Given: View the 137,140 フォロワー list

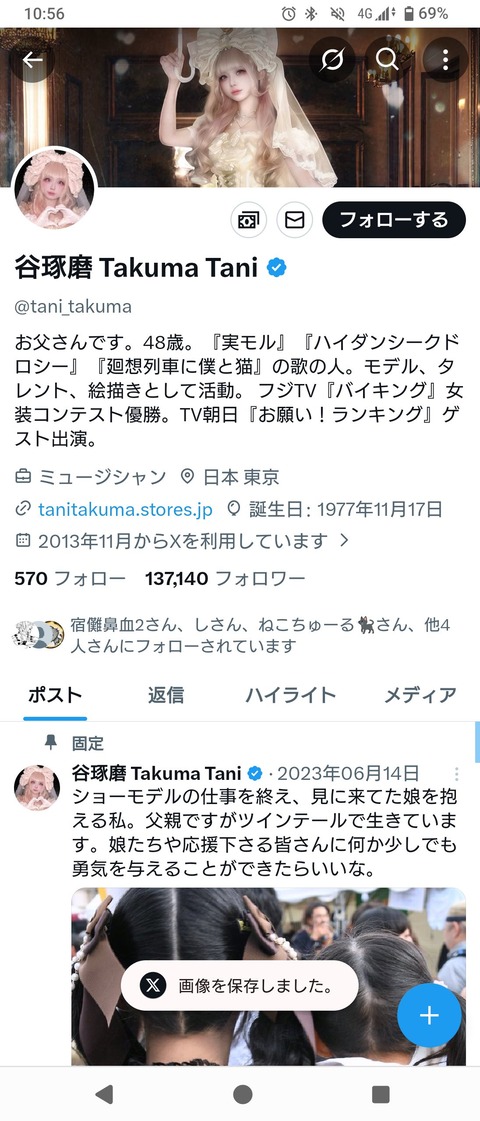Looking at the screenshot, I should (225, 578).
